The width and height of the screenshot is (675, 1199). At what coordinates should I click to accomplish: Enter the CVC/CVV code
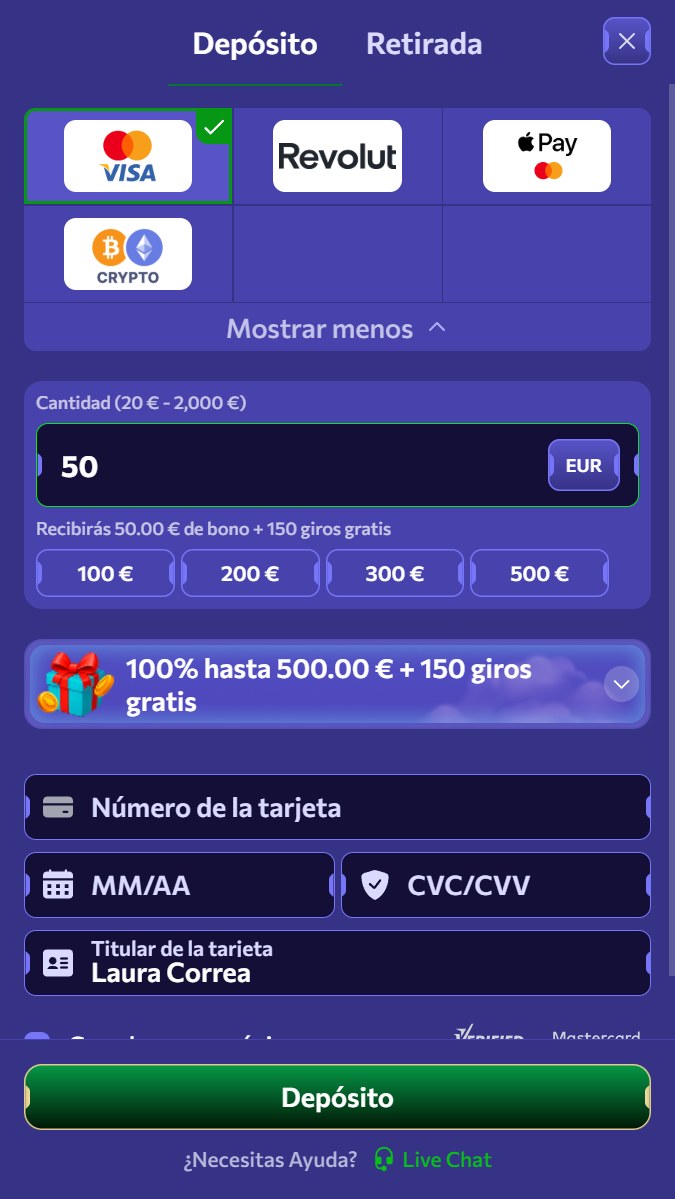point(495,885)
